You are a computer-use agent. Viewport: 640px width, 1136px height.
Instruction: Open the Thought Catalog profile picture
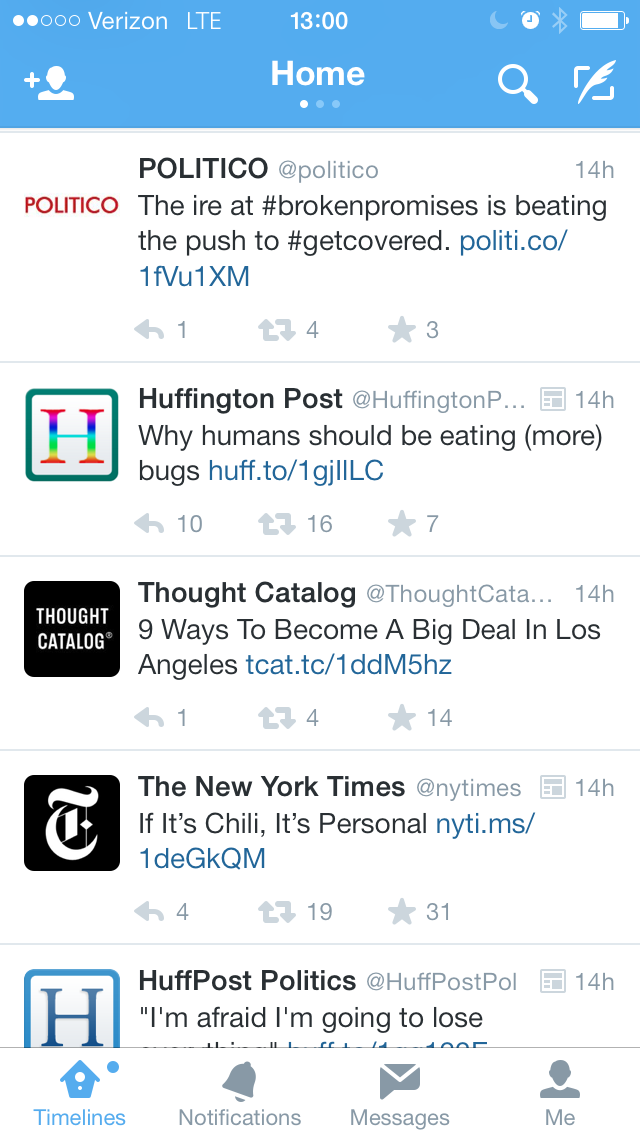pyautogui.click(x=72, y=629)
